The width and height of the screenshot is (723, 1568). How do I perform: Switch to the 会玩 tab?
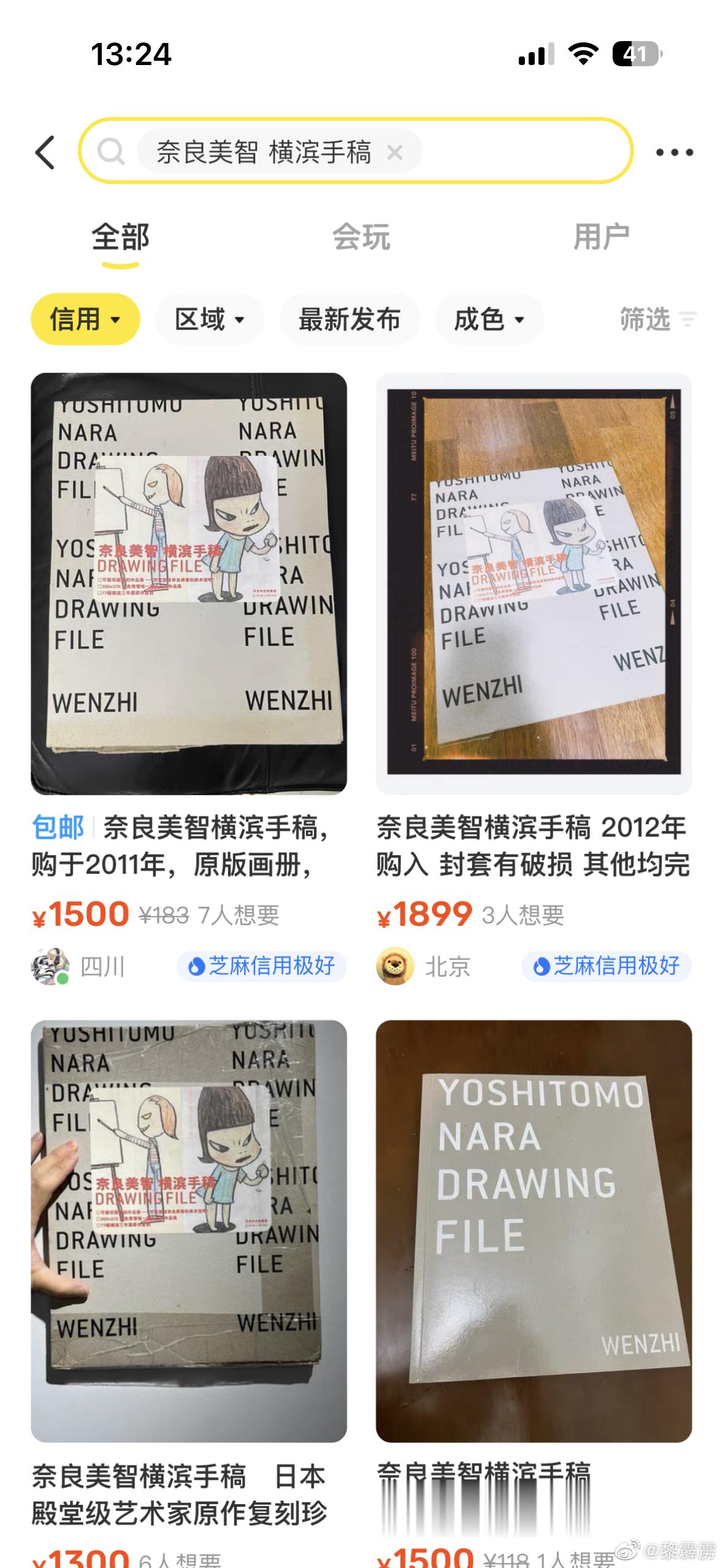point(361,237)
